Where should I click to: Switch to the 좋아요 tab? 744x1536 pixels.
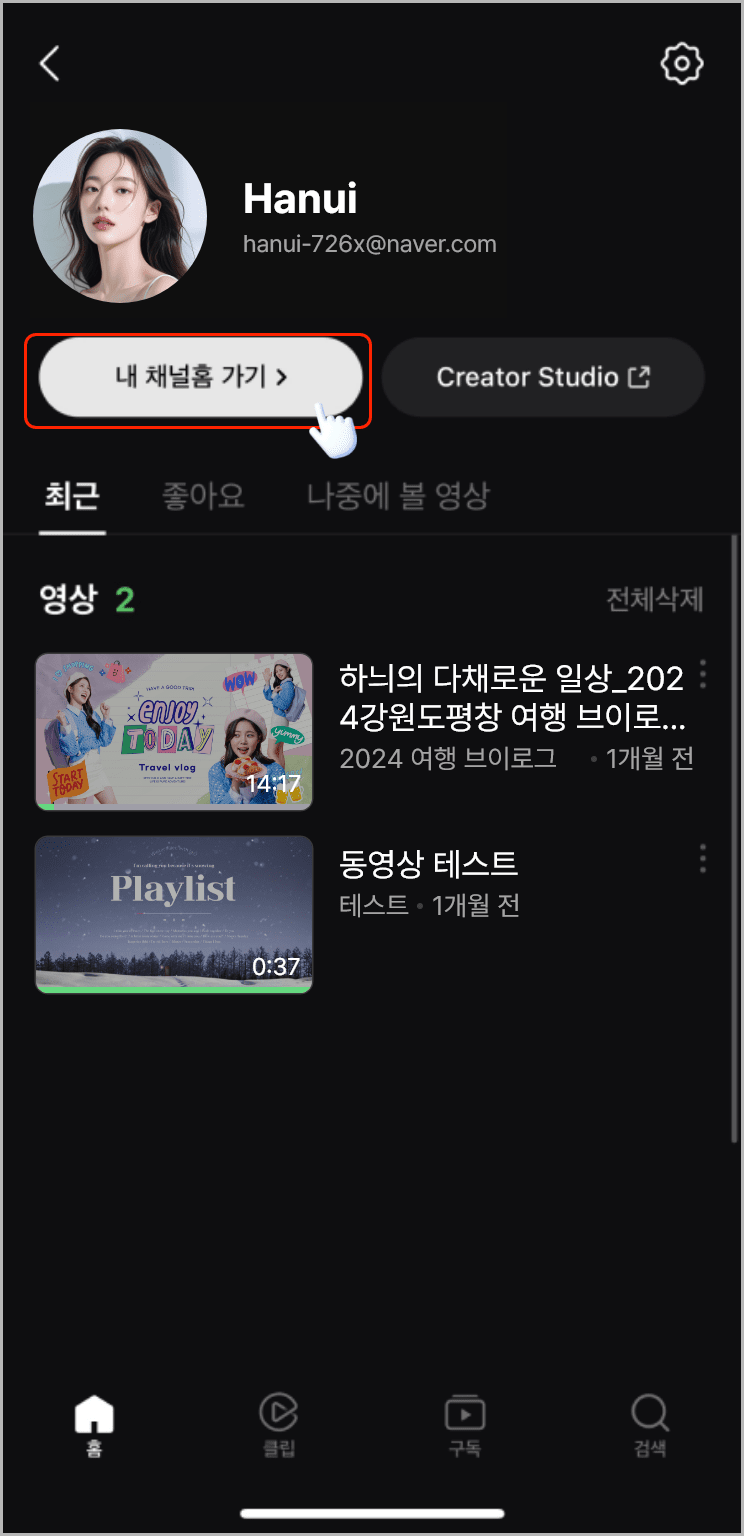coord(203,496)
